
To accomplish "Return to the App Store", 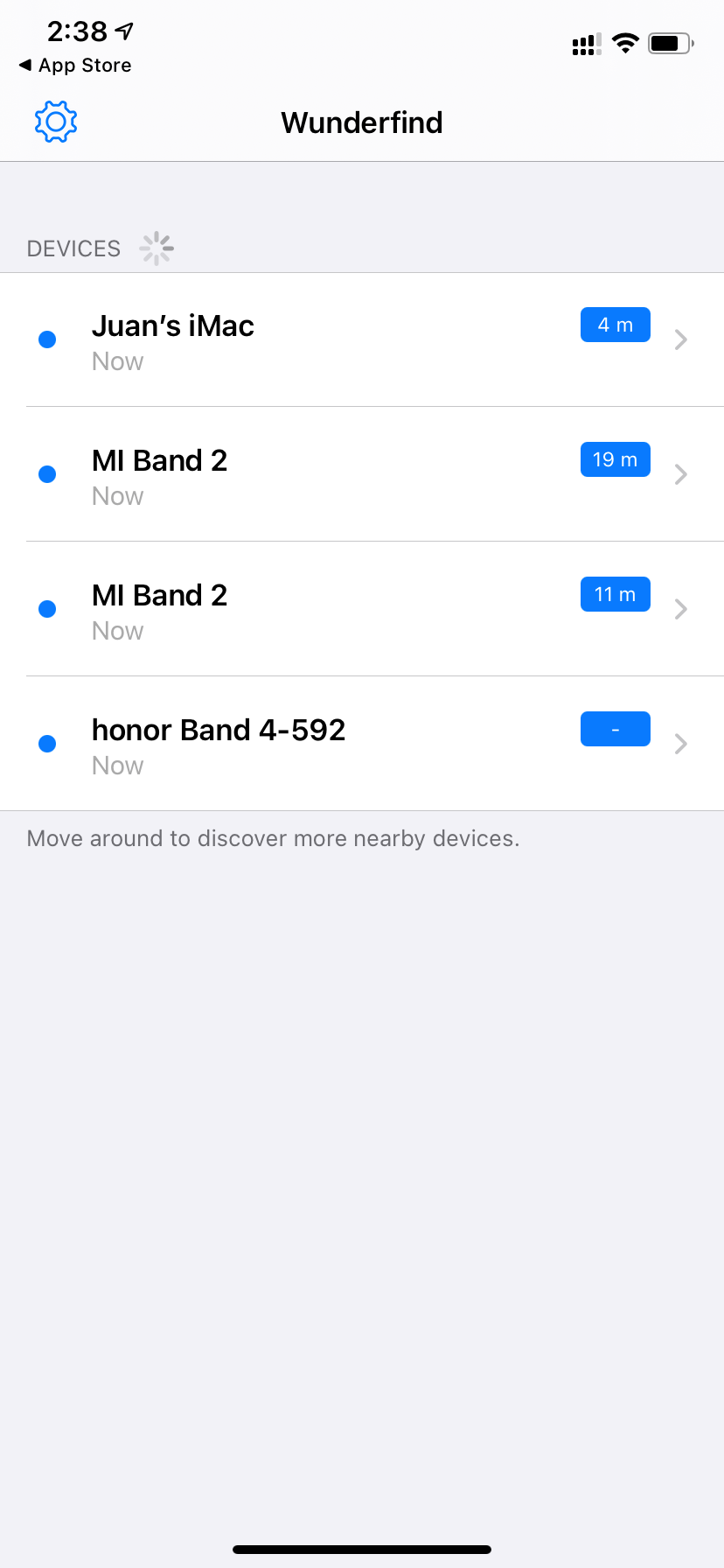I will [75, 66].
